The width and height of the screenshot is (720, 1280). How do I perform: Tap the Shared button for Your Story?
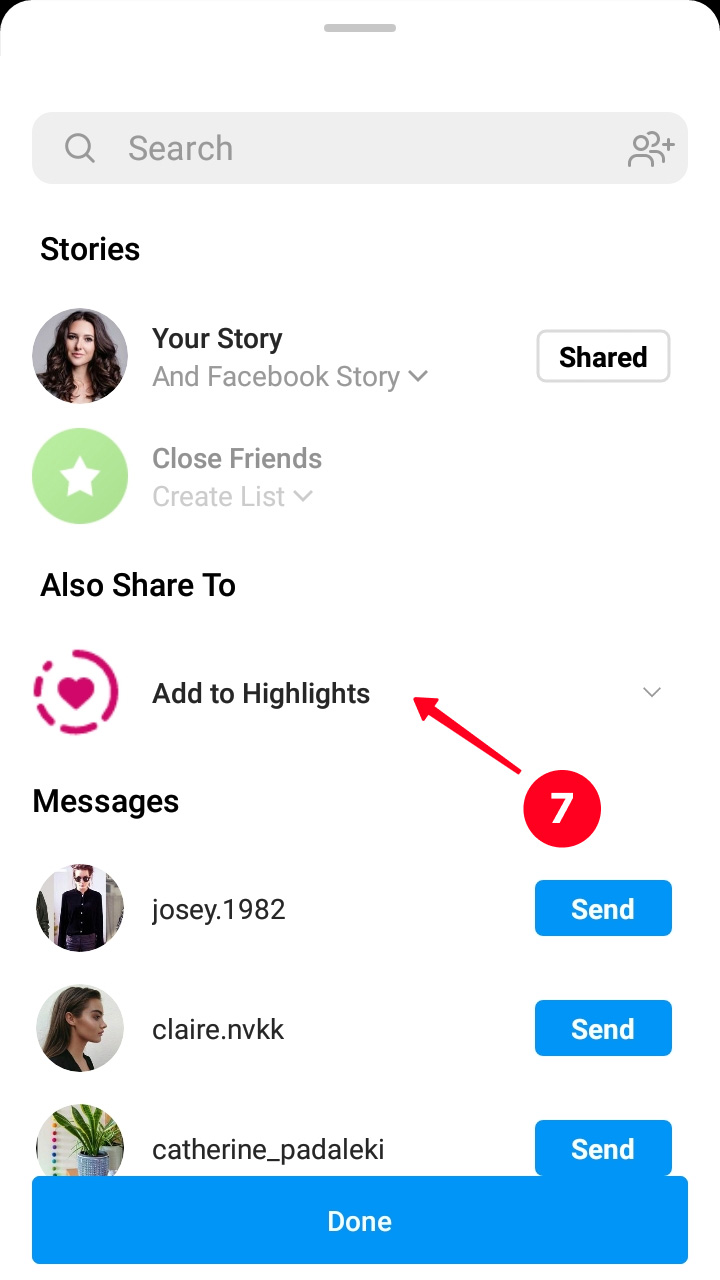click(603, 357)
